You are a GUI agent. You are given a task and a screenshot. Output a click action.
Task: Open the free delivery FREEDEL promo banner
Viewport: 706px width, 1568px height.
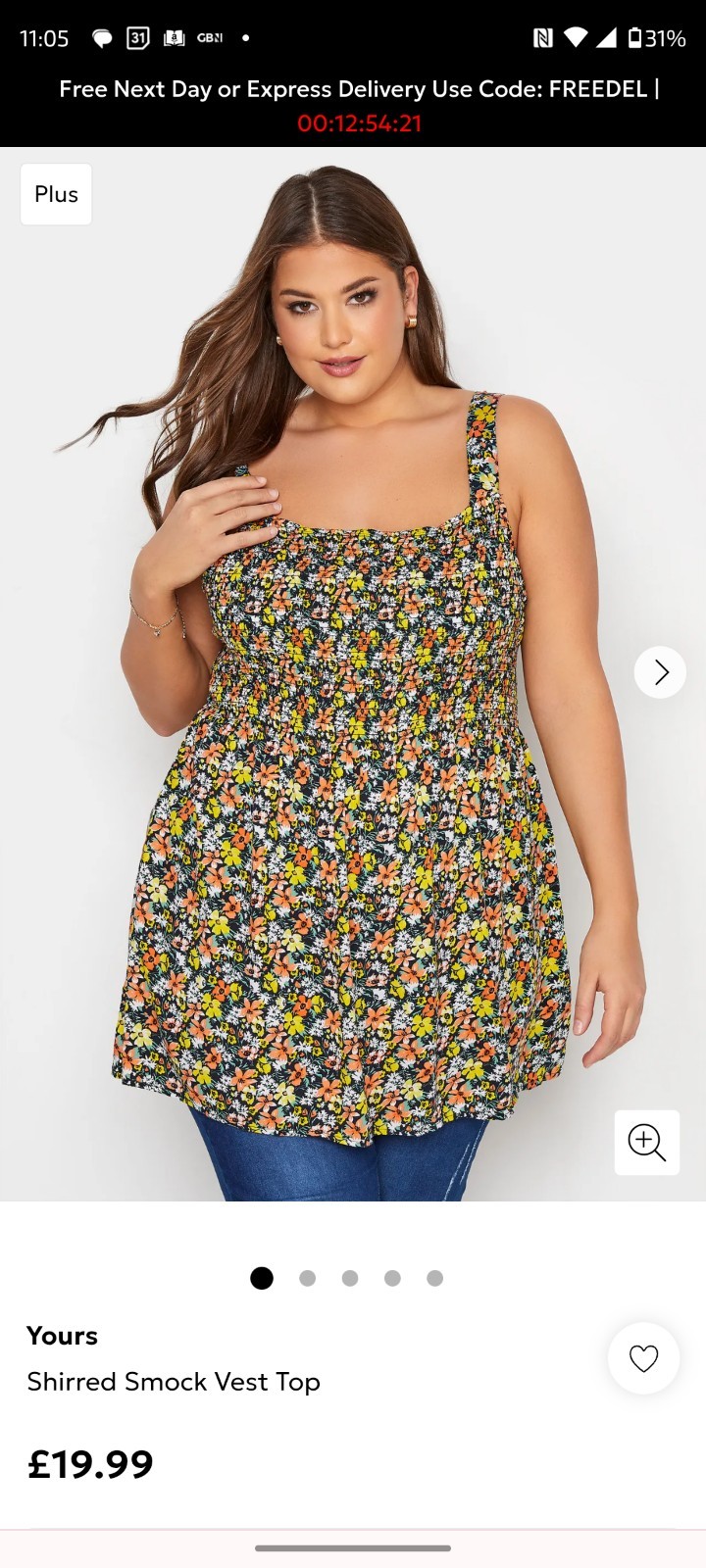point(358,106)
